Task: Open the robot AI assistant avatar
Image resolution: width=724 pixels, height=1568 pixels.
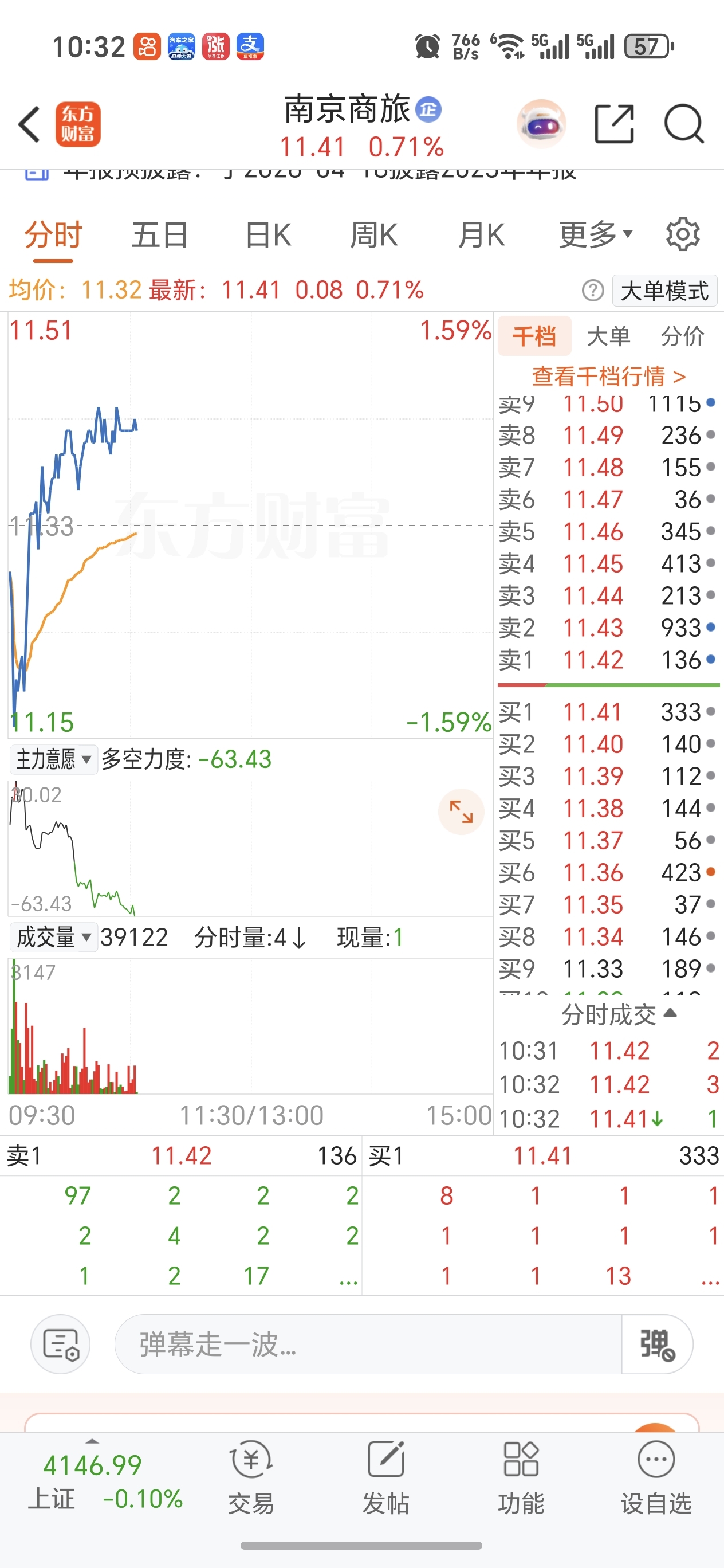Action: pyautogui.click(x=541, y=124)
